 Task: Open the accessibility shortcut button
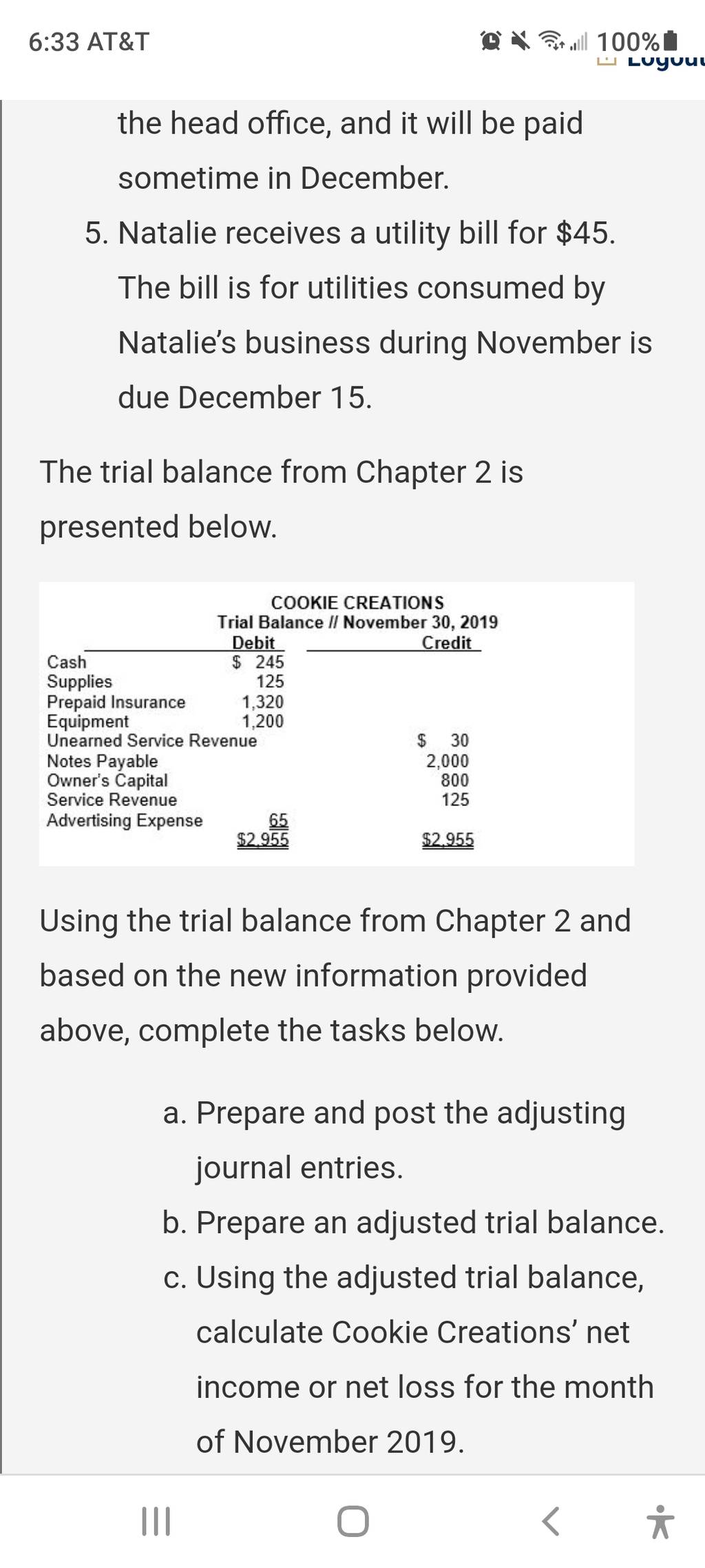point(660,1522)
